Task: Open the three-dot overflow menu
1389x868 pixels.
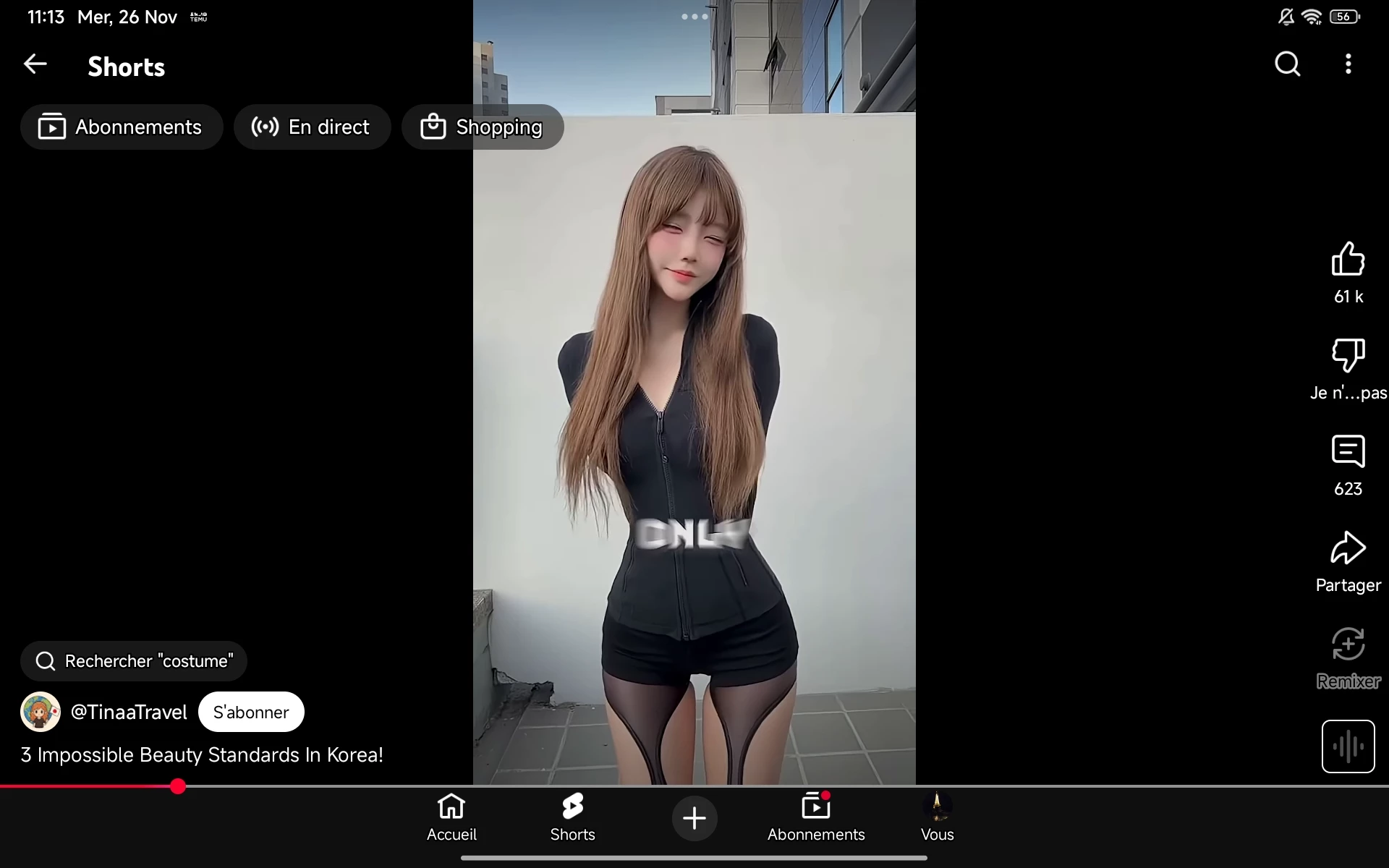Action: pos(1348,64)
